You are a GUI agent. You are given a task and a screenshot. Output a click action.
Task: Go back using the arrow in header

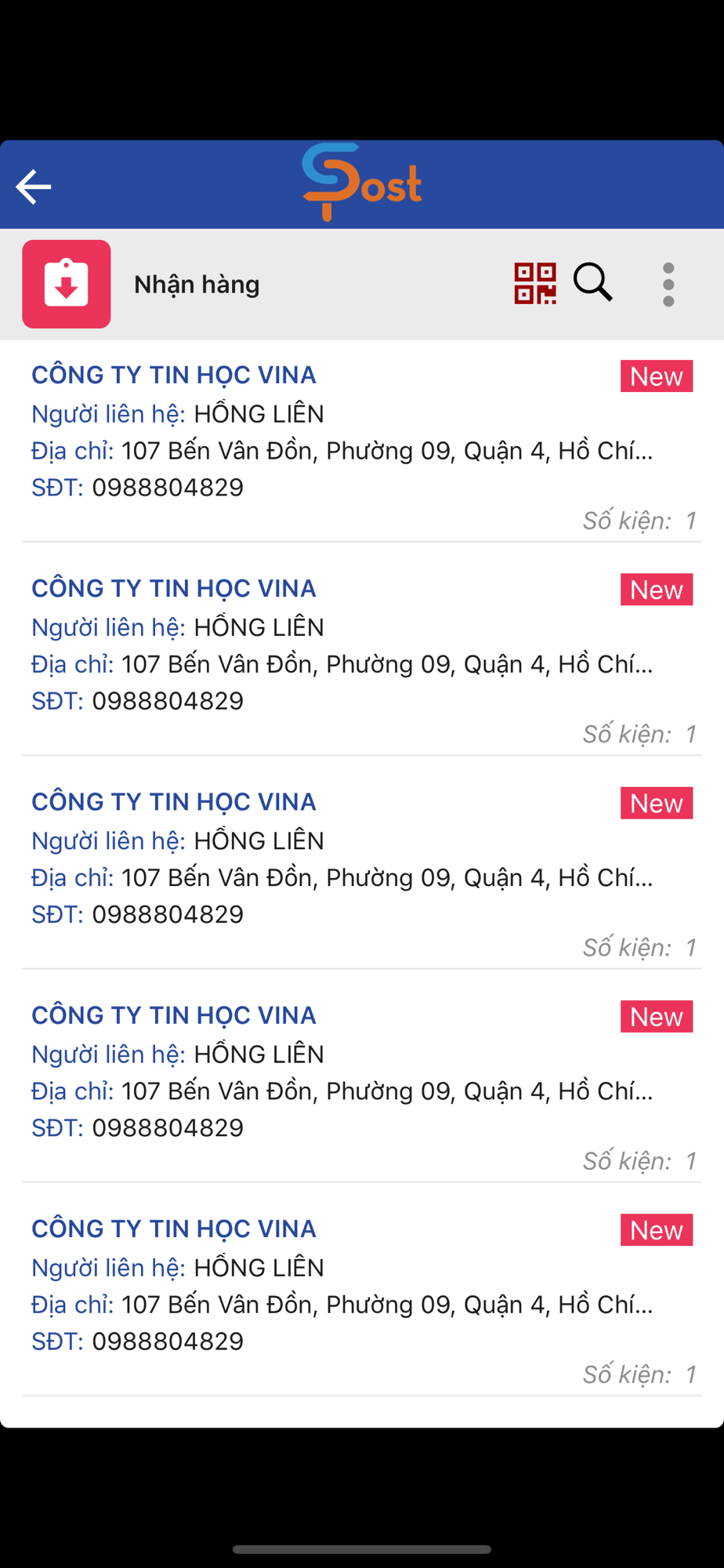tap(33, 187)
